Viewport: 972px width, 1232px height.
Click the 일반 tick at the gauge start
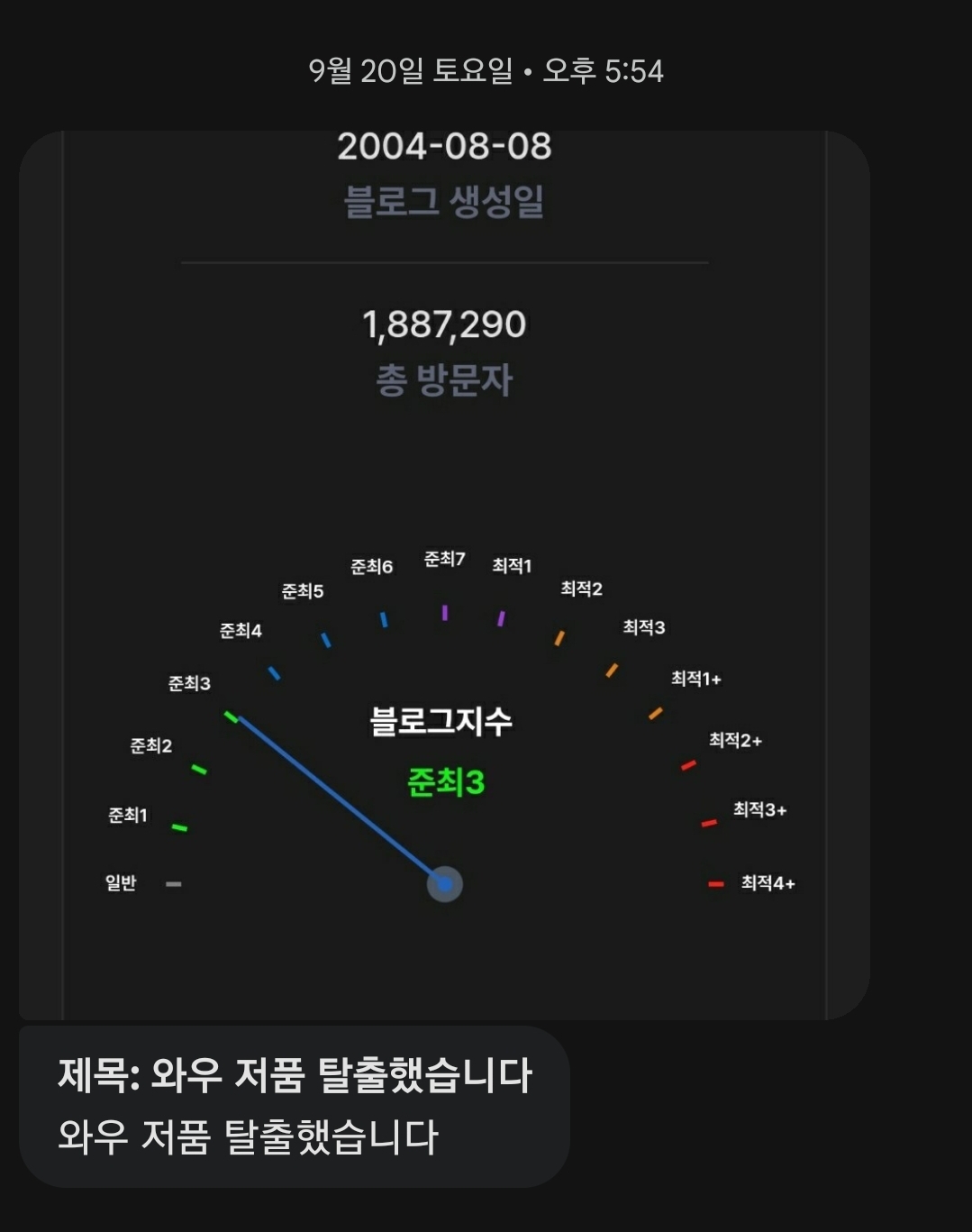point(173,886)
